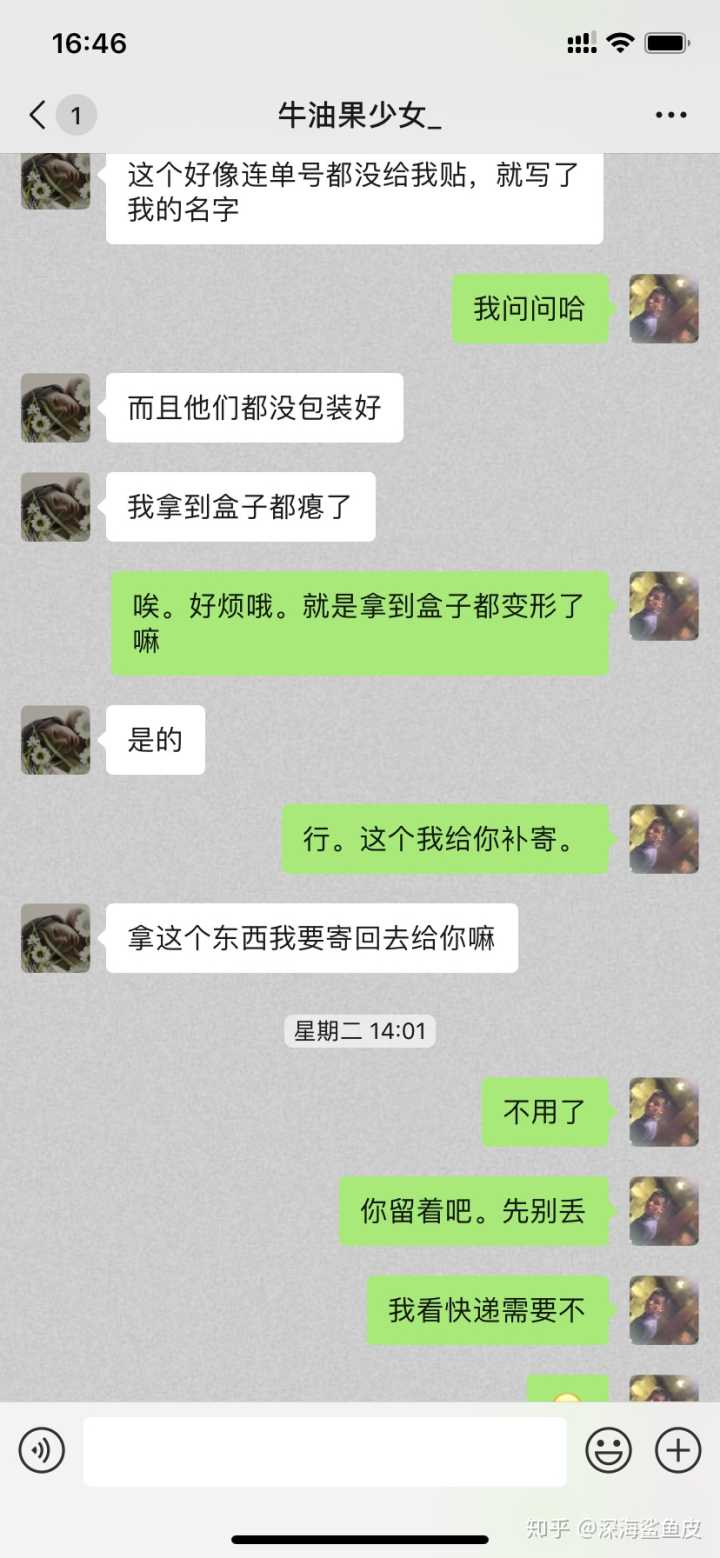Focus the message text field
This screenshot has height=1558, width=720.
(324, 1451)
